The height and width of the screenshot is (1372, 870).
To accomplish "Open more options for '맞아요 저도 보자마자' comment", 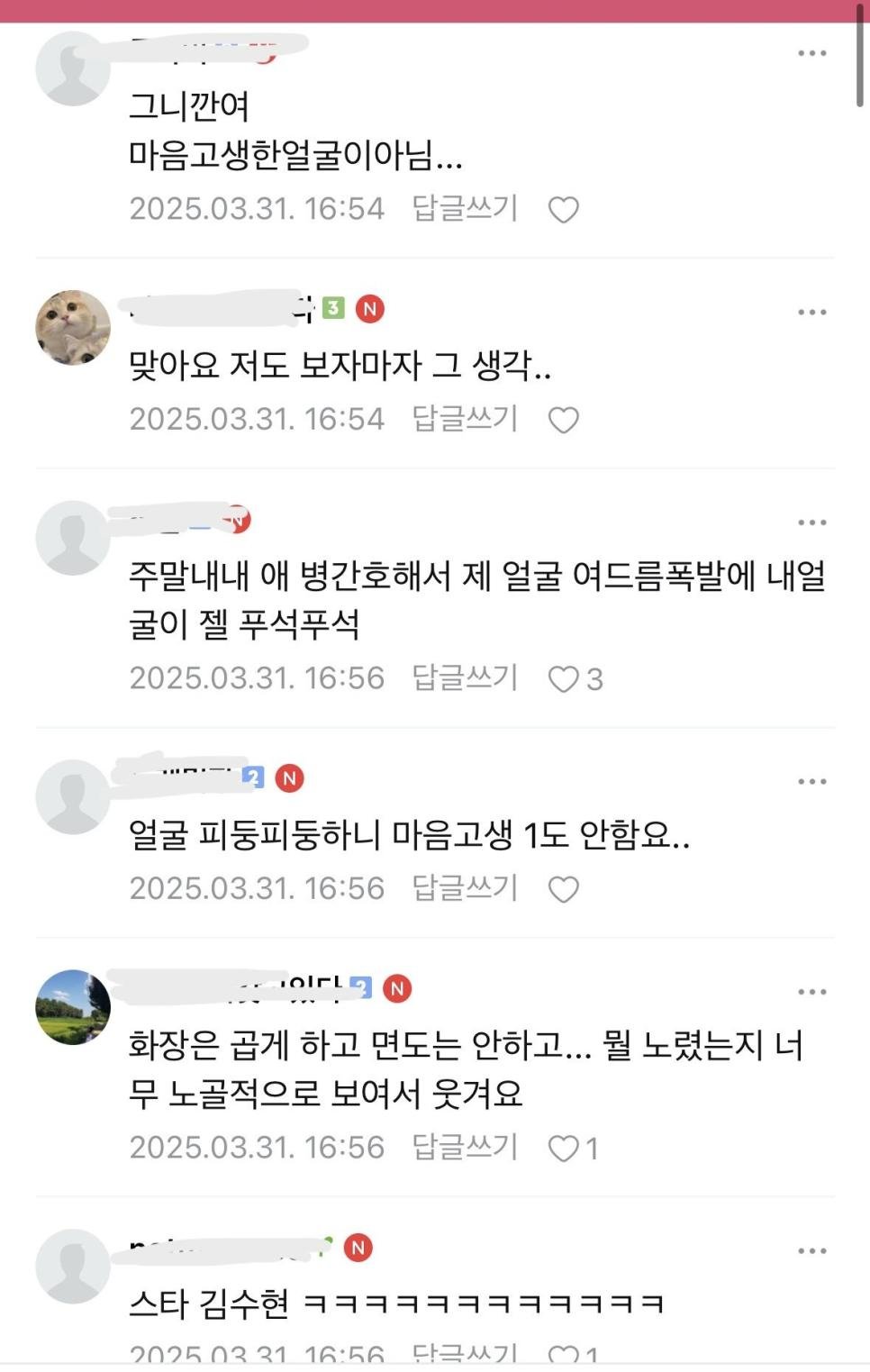I will [811, 313].
